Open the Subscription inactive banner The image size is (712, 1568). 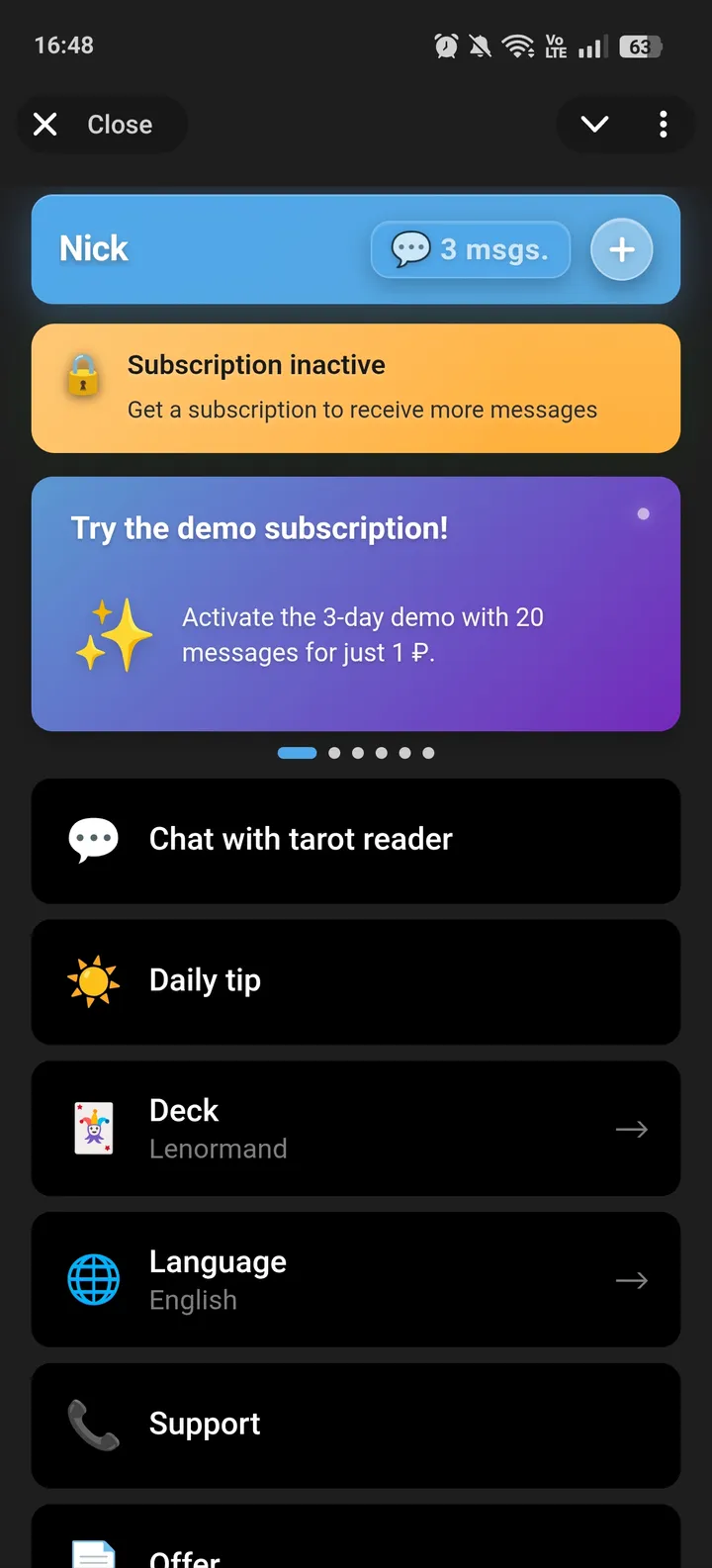click(356, 388)
